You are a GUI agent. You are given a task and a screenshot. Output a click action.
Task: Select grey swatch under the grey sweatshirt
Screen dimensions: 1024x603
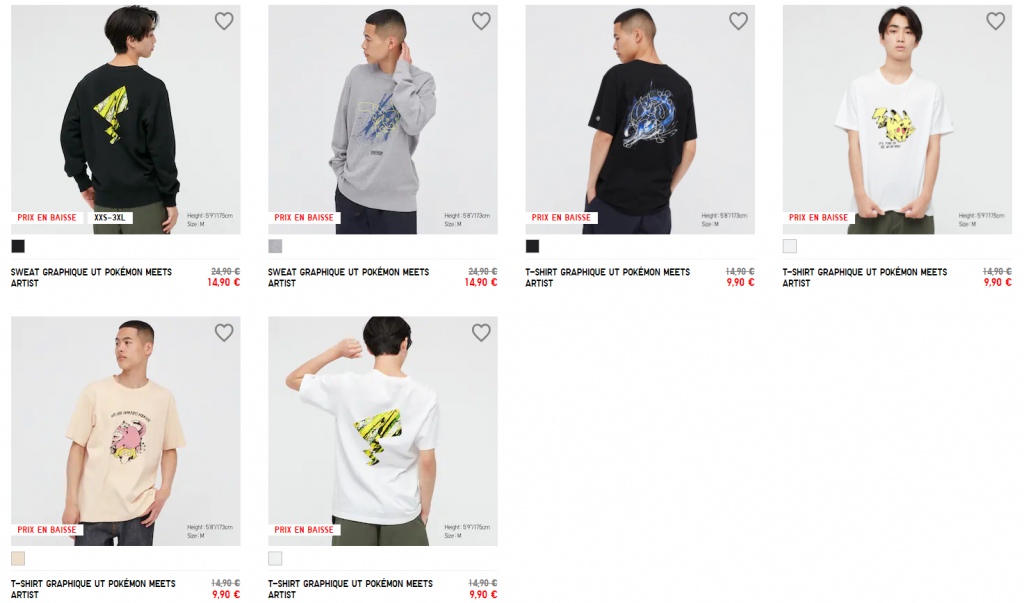(x=275, y=246)
